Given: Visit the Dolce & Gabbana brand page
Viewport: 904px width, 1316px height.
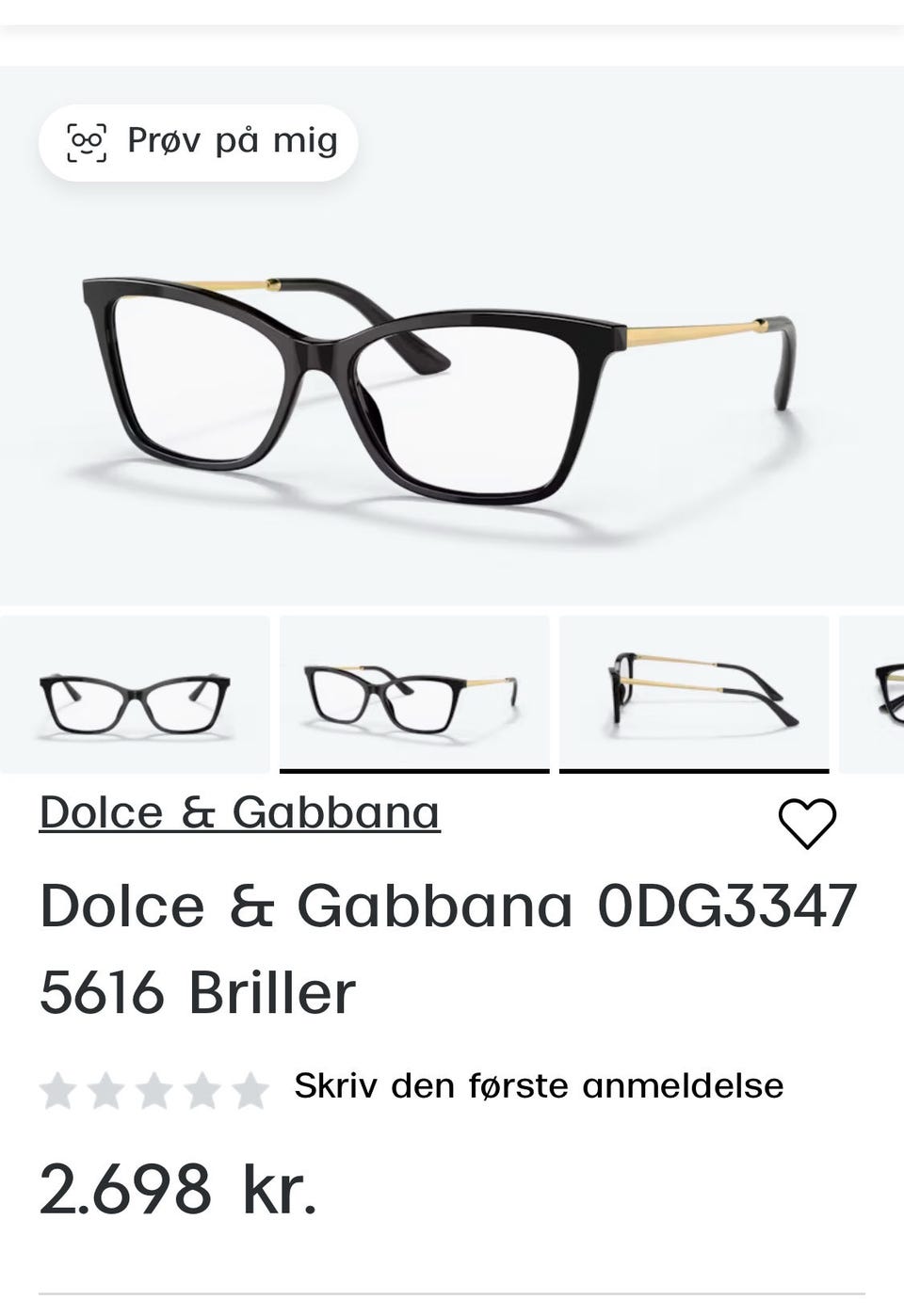Looking at the screenshot, I should [x=239, y=813].
